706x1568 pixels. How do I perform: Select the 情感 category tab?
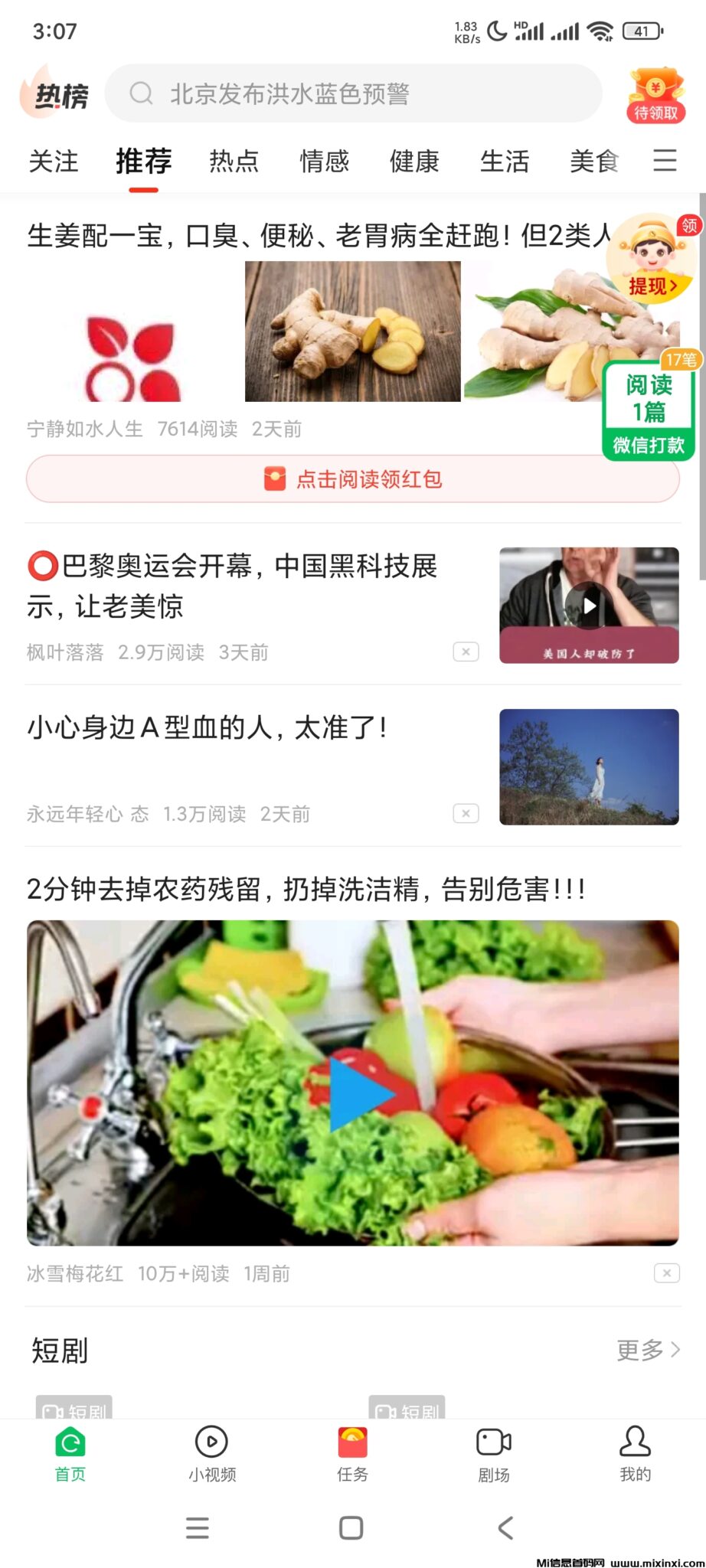pos(325,162)
